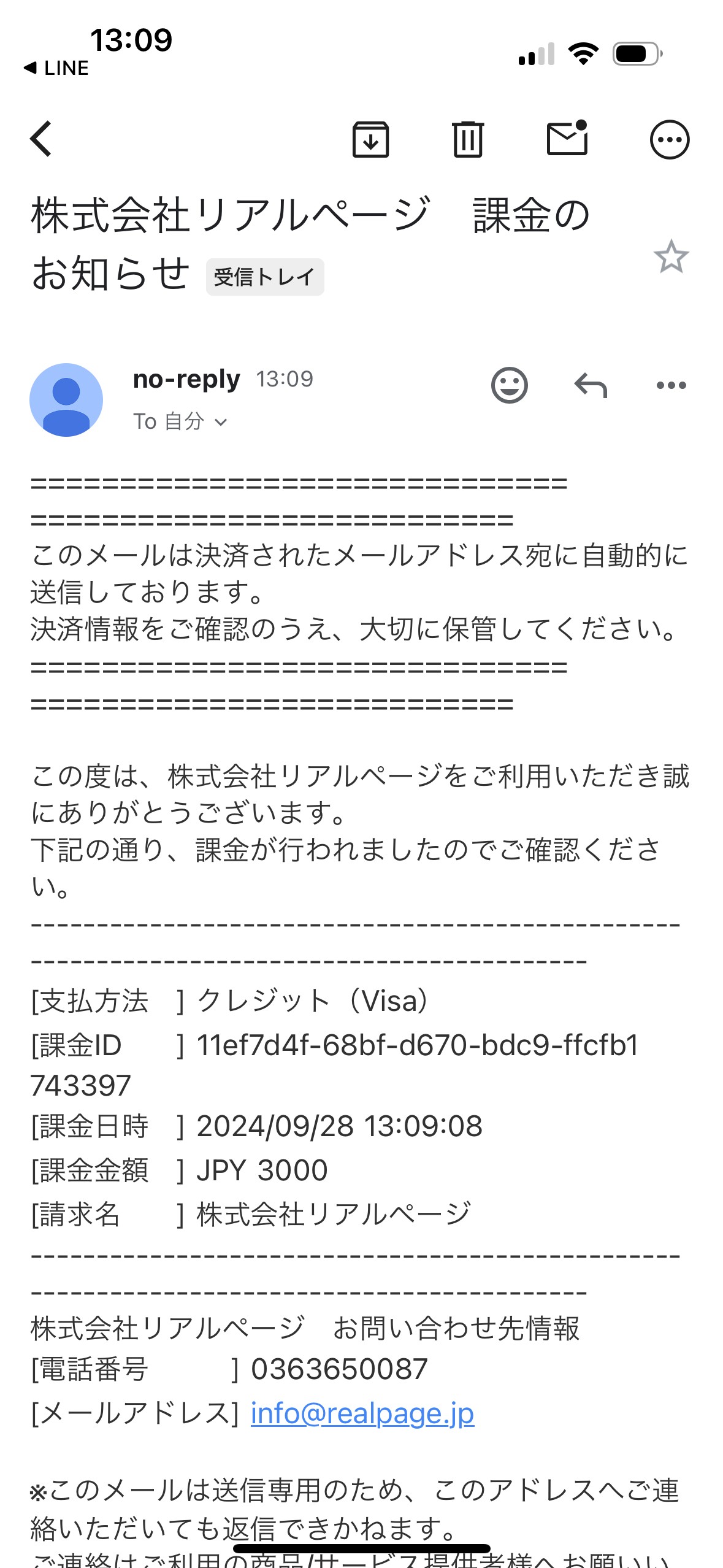723x1568 pixels.
Task: Return to LINE app from status bar
Action: click(56, 68)
